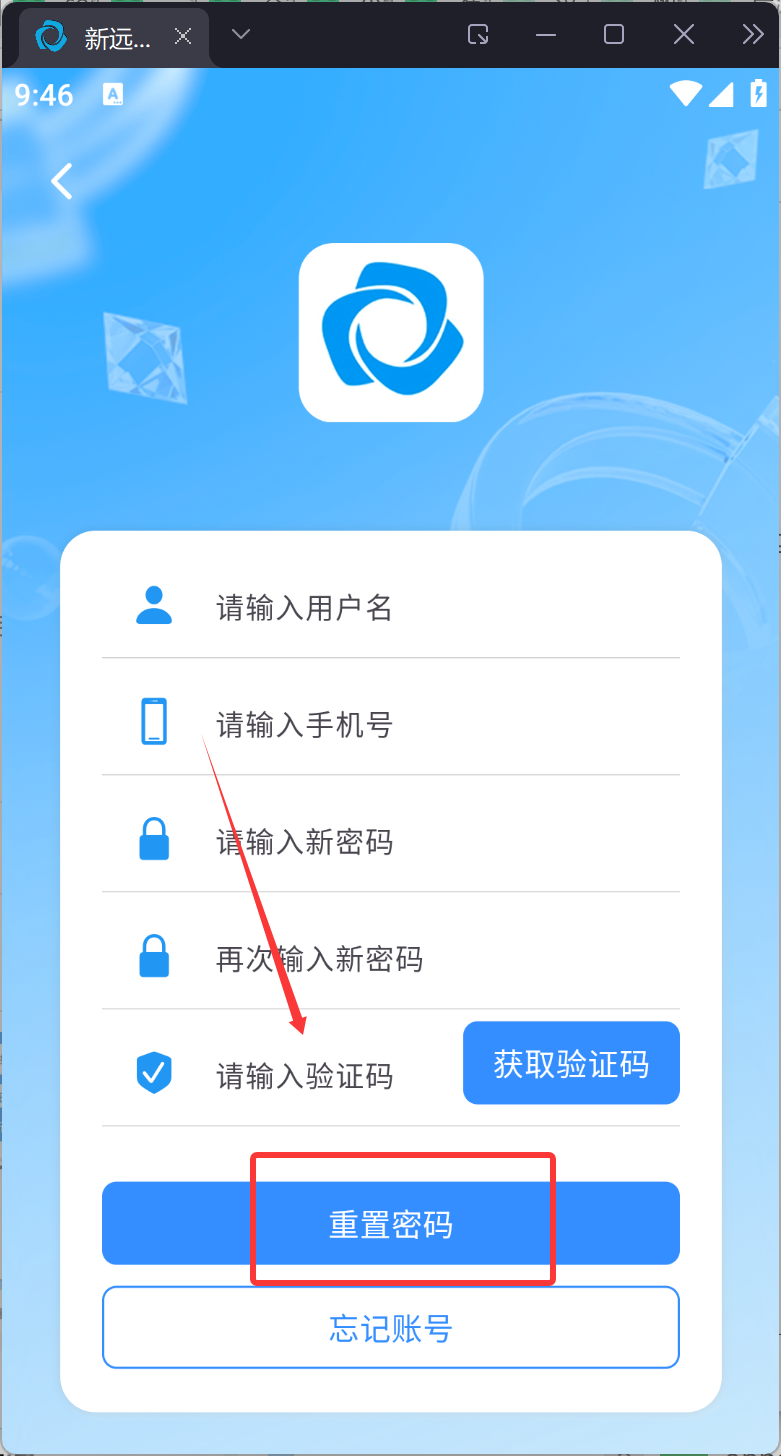Request a code via 获取验证码 button
Image resolution: width=781 pixels, height=1456 pixels.
pyautogui.click(x=571, y=1063)
